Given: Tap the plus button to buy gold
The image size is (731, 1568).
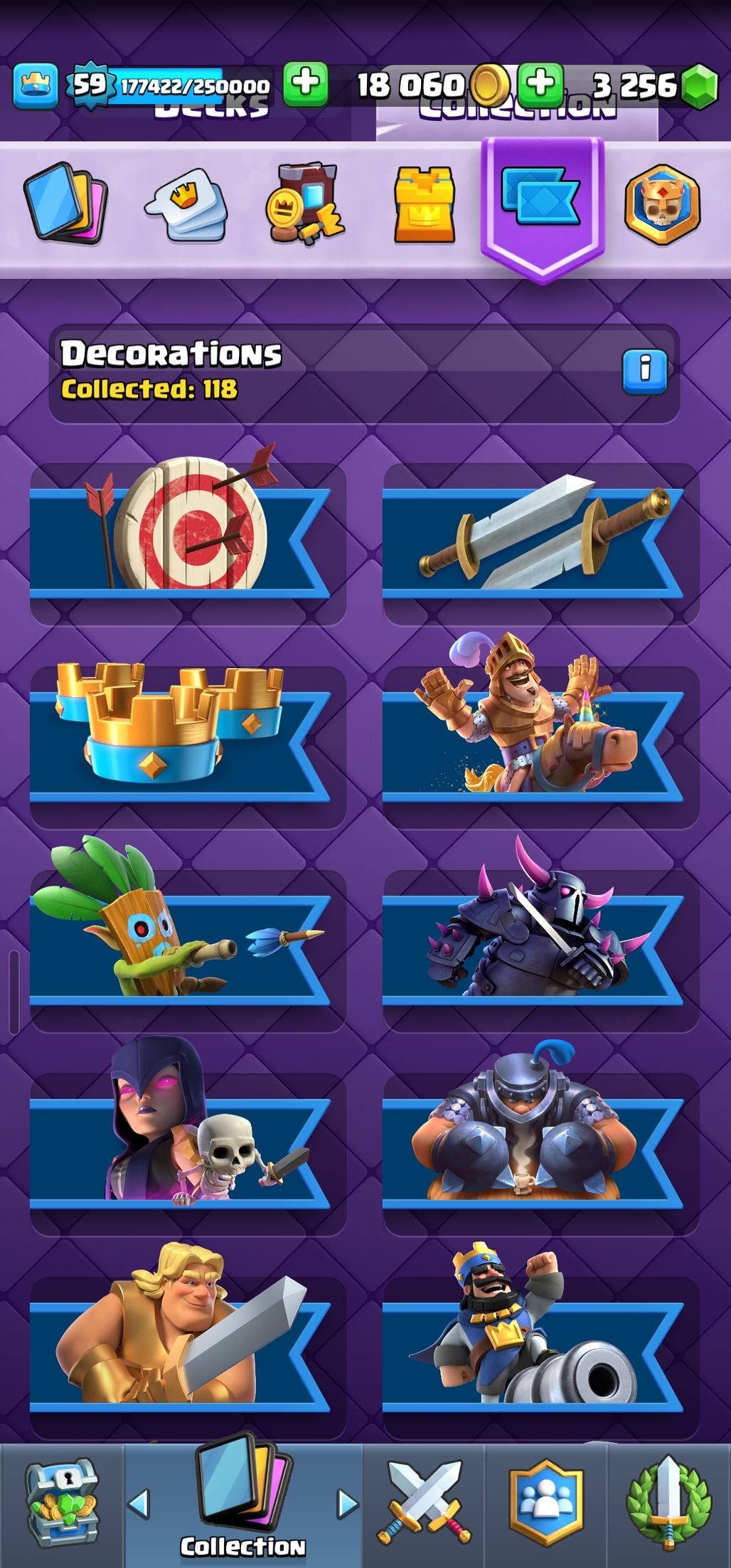Looking at the screenshot, I should (306, 83).
